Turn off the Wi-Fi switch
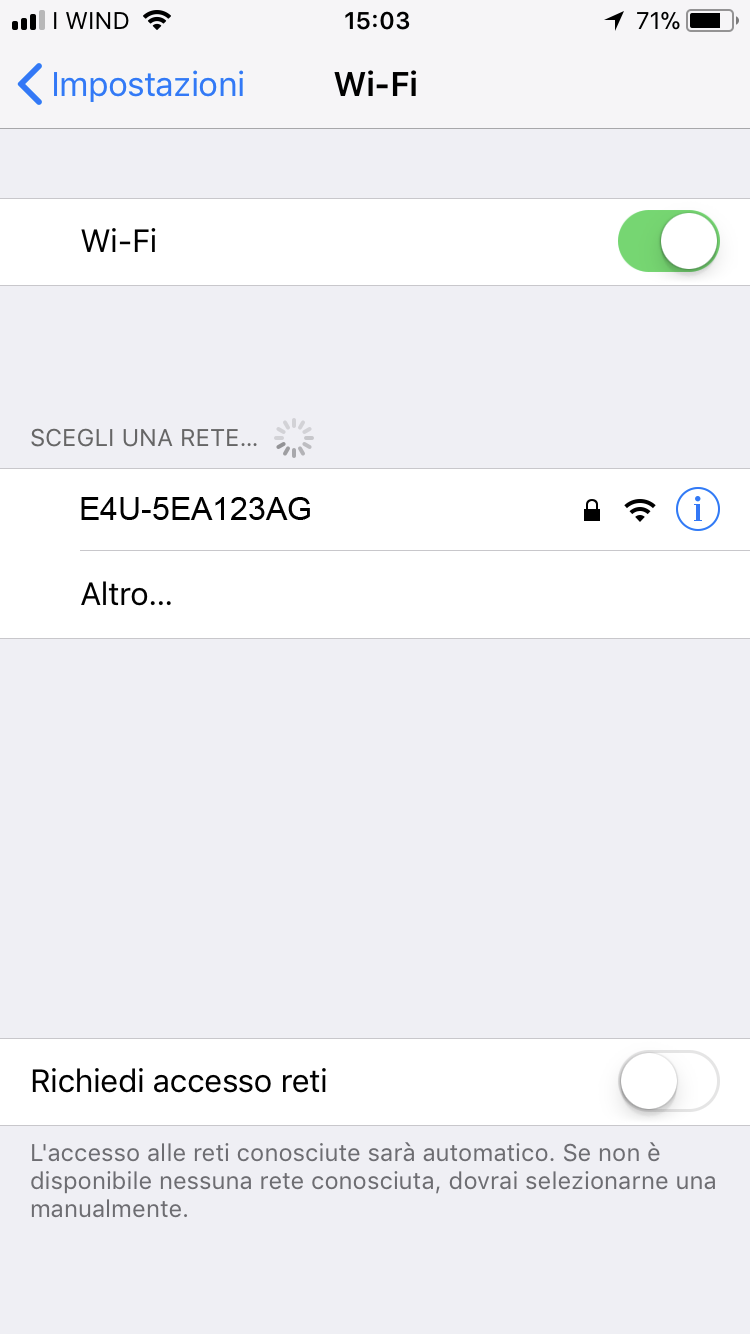 [669, 241]
